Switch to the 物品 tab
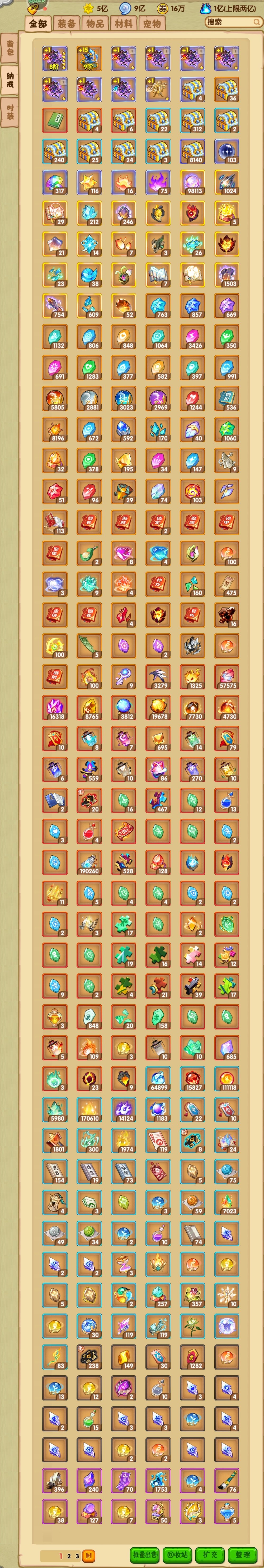Viewport: 264px width, 1568px height. pos(95,24)
